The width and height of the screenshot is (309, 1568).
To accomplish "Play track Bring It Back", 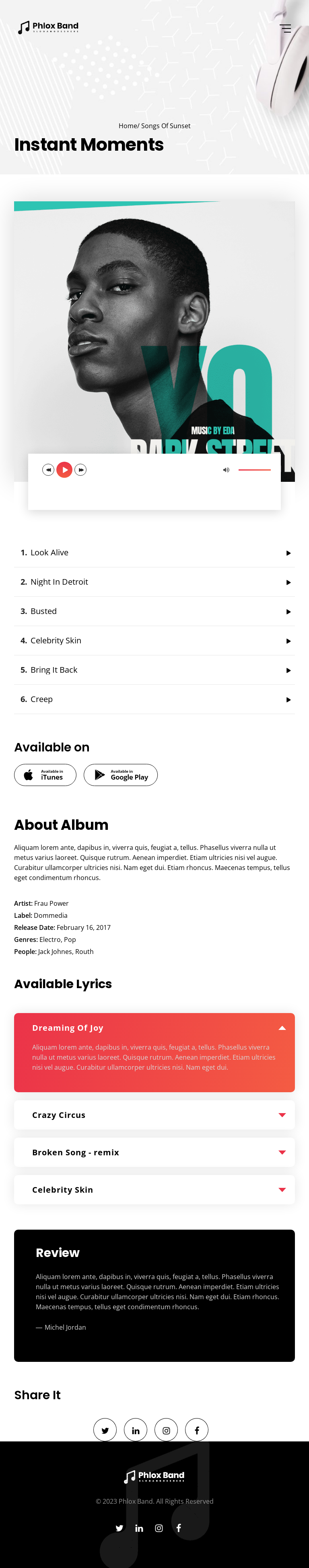I will 288,670.
